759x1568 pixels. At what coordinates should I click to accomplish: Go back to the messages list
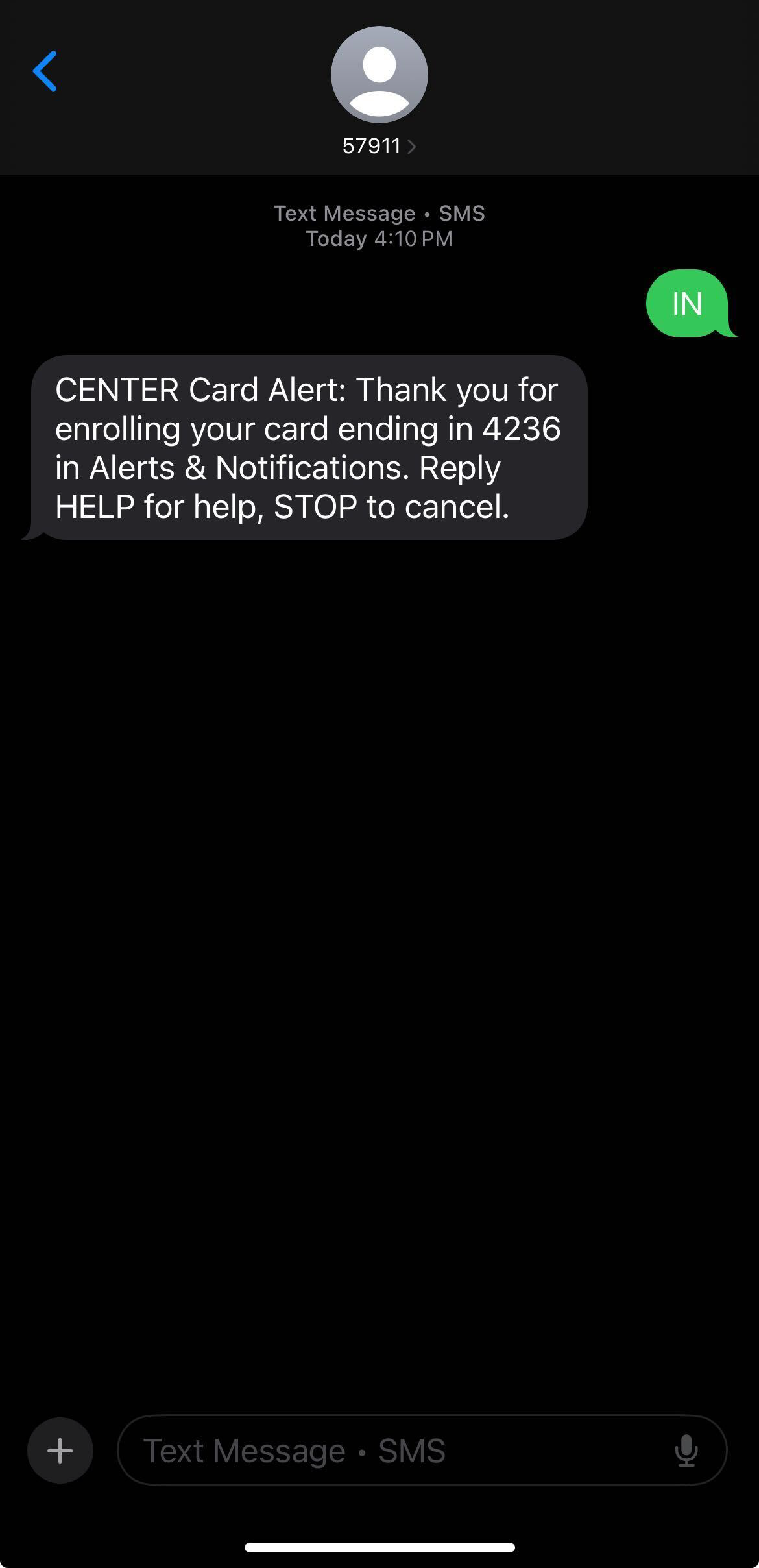[x=45, y=71]
